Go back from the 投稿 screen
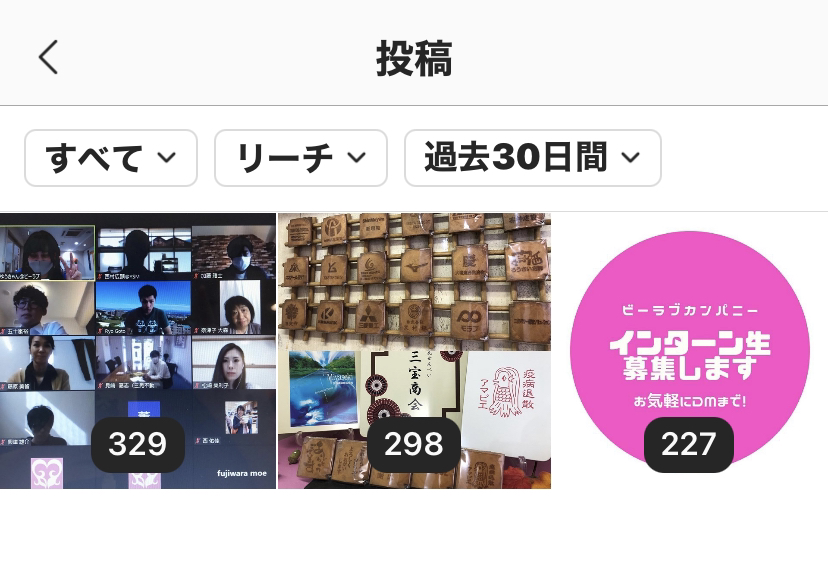Screen dimensions: 828x566 48,58
